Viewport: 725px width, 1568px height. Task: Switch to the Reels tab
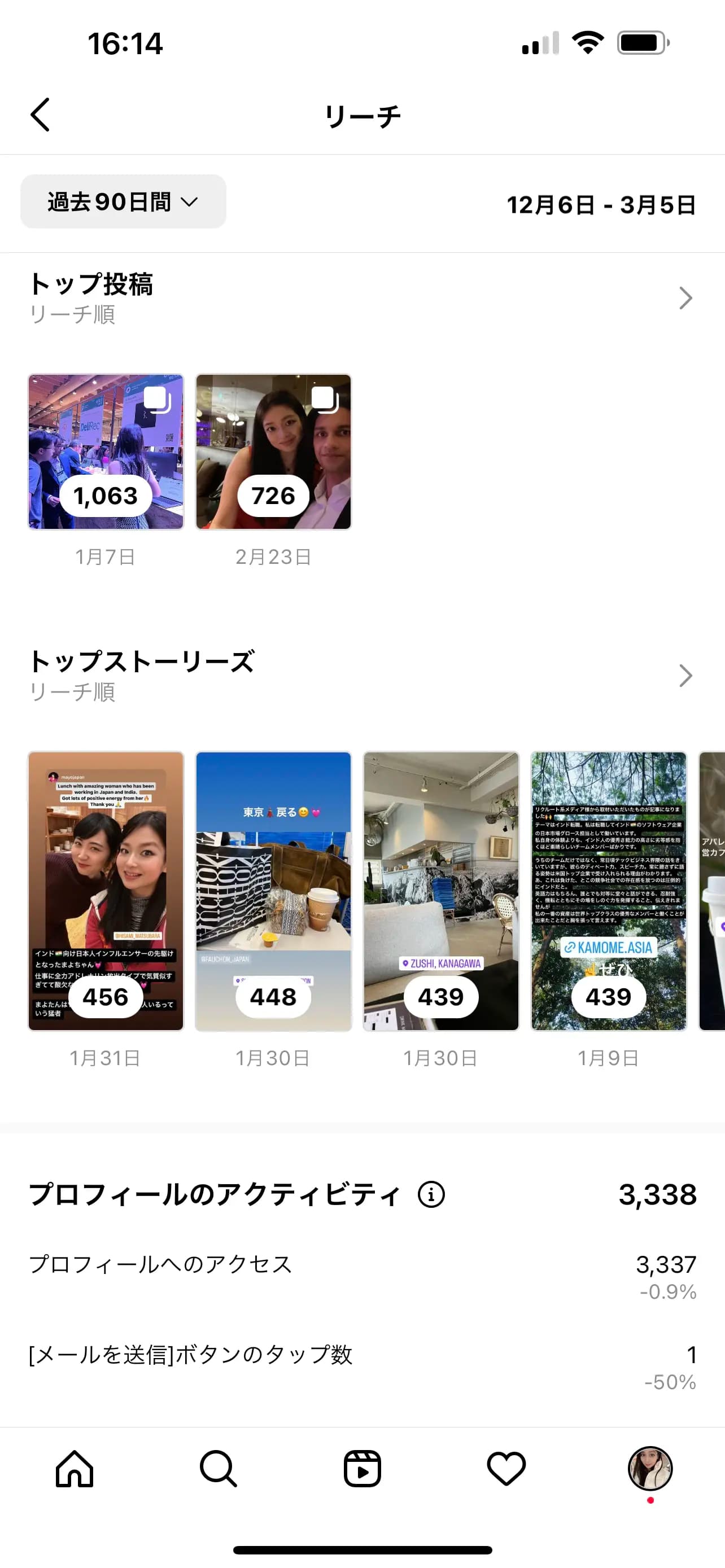pyautogui.click(x=362, y=1468)
